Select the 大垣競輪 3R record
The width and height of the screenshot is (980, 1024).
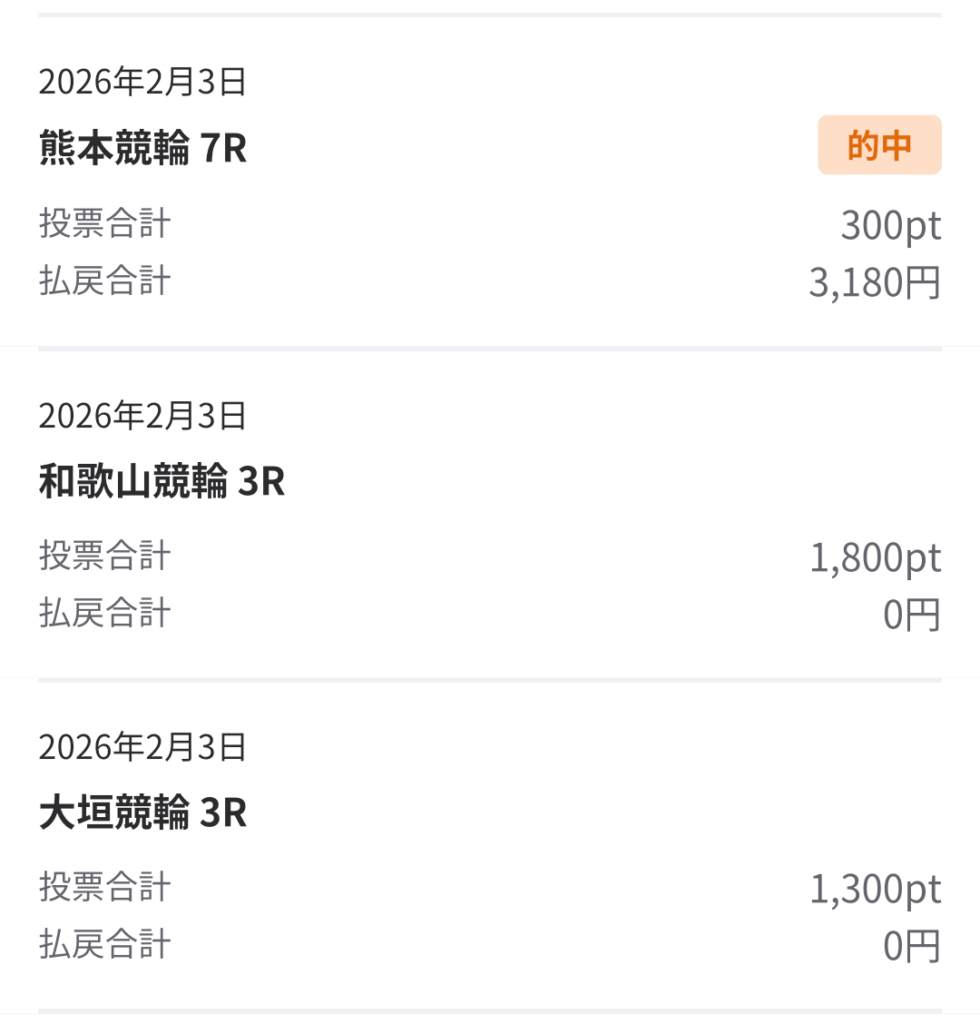143,814
